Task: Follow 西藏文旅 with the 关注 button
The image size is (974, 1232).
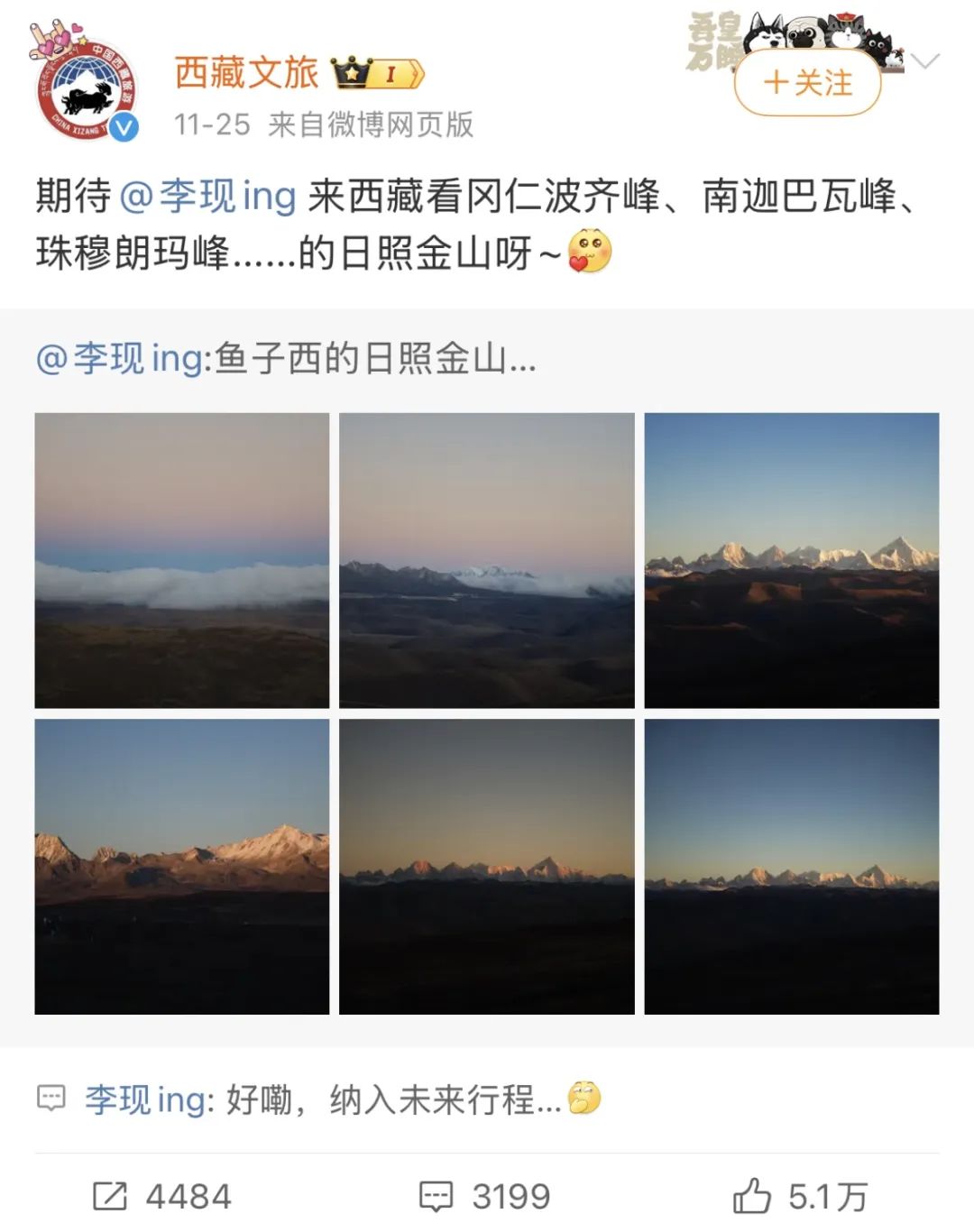Action: pyautogui.click(x=807, y=84)
